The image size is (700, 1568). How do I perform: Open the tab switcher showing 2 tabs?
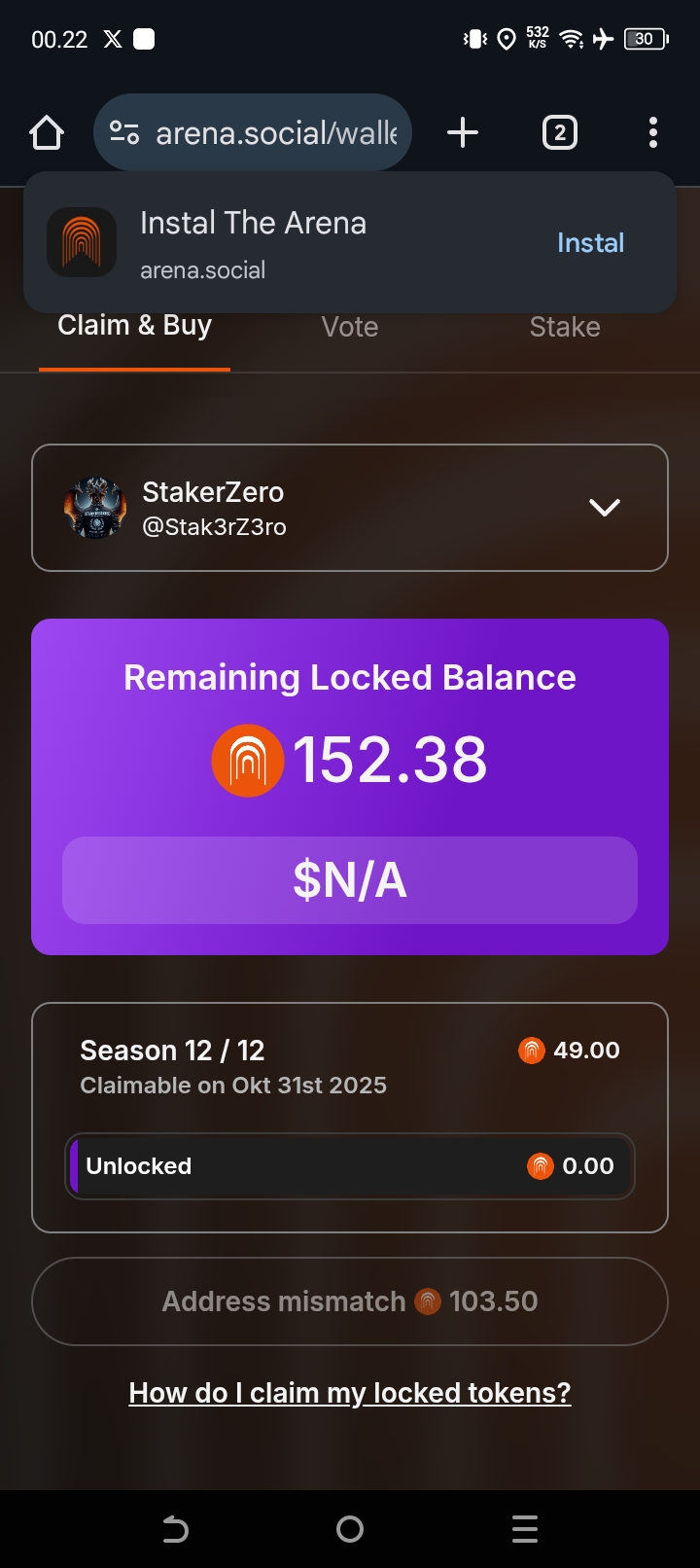click(559, 132)
